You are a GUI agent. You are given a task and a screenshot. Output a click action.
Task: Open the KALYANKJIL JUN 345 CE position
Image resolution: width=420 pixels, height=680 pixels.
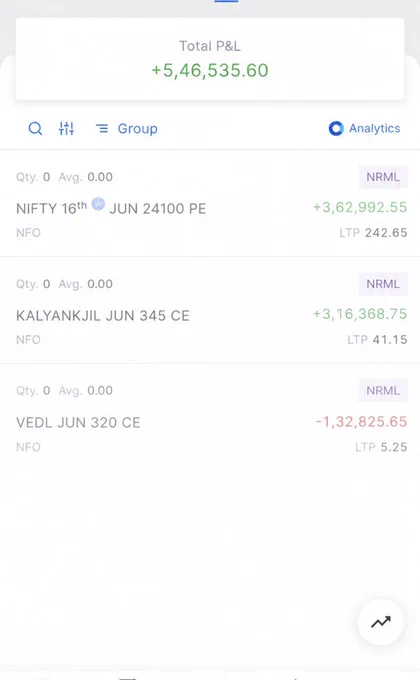(x=210, y=311)
